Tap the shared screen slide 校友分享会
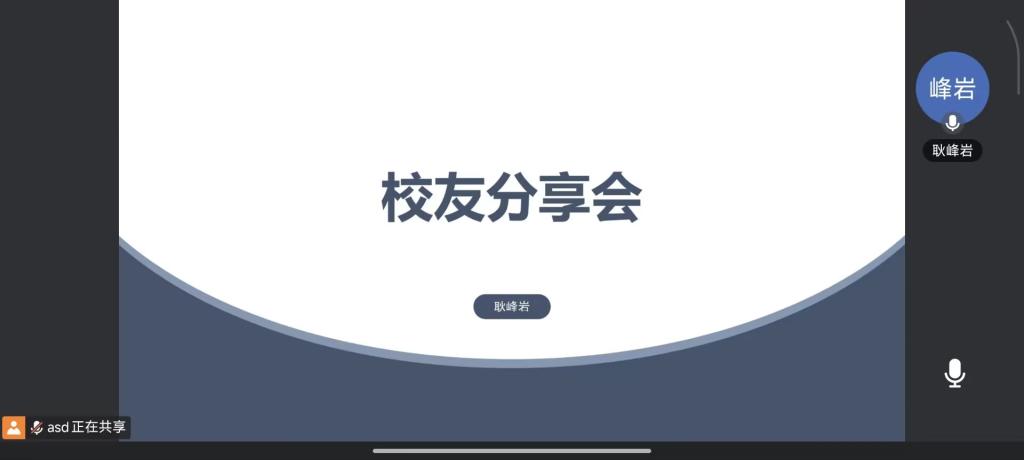Viewport: 1024px width, 460px height. click(x=511, y=200)
